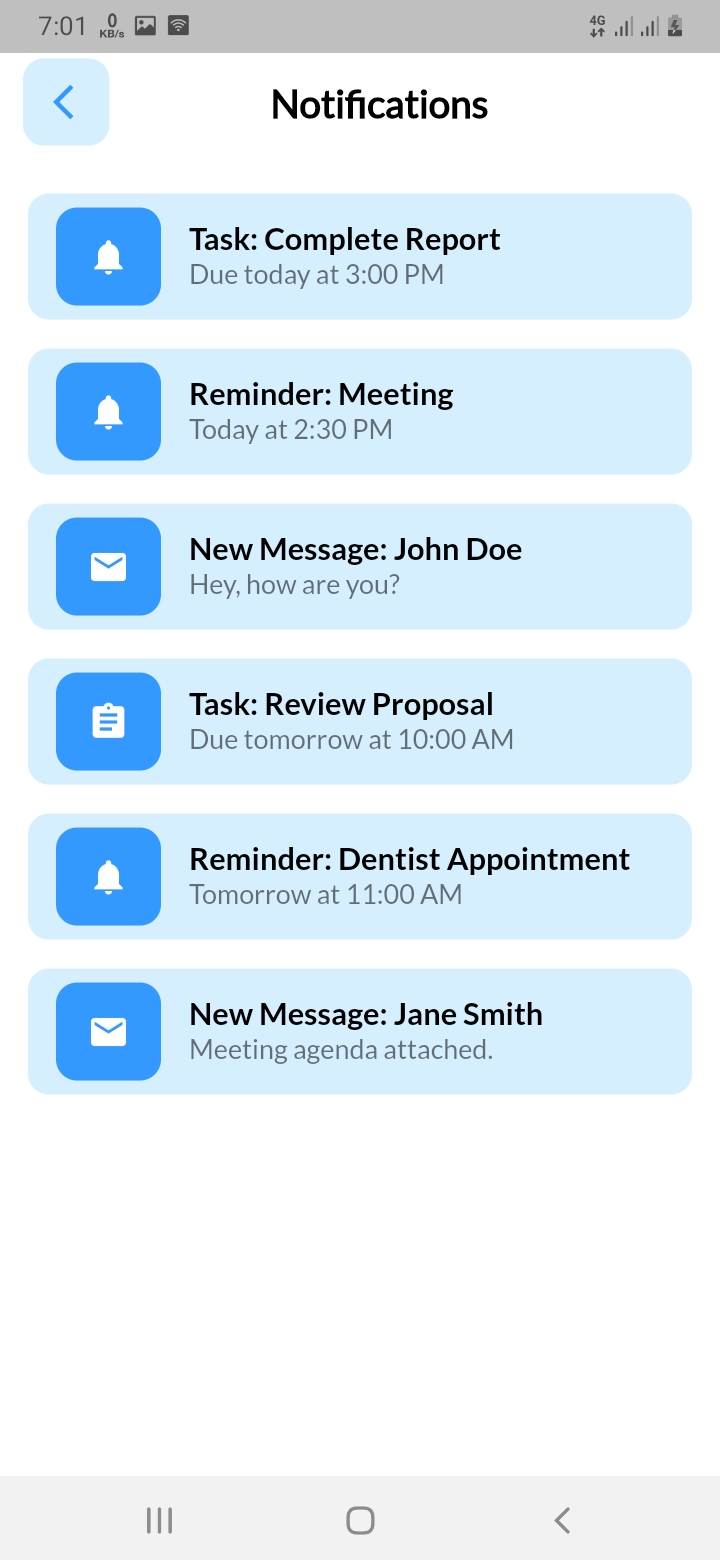Tap the gallery icon in the status bar
Image resolution: width=720 pixels, height=1560 pixels.
click(x=144, y=26)
